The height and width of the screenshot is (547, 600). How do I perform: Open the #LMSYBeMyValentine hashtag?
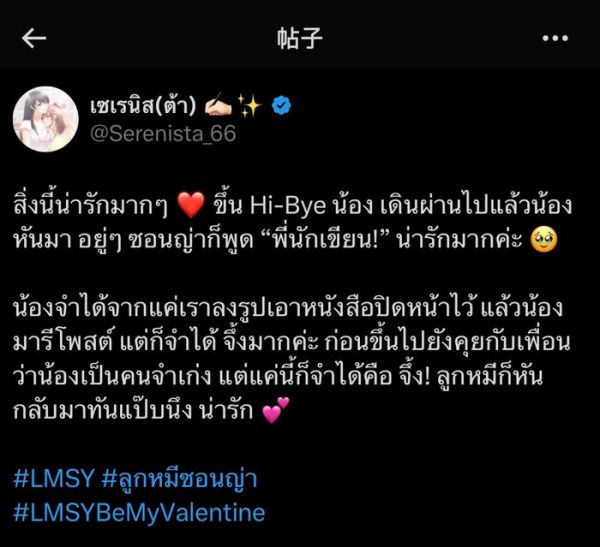[139, 513]
